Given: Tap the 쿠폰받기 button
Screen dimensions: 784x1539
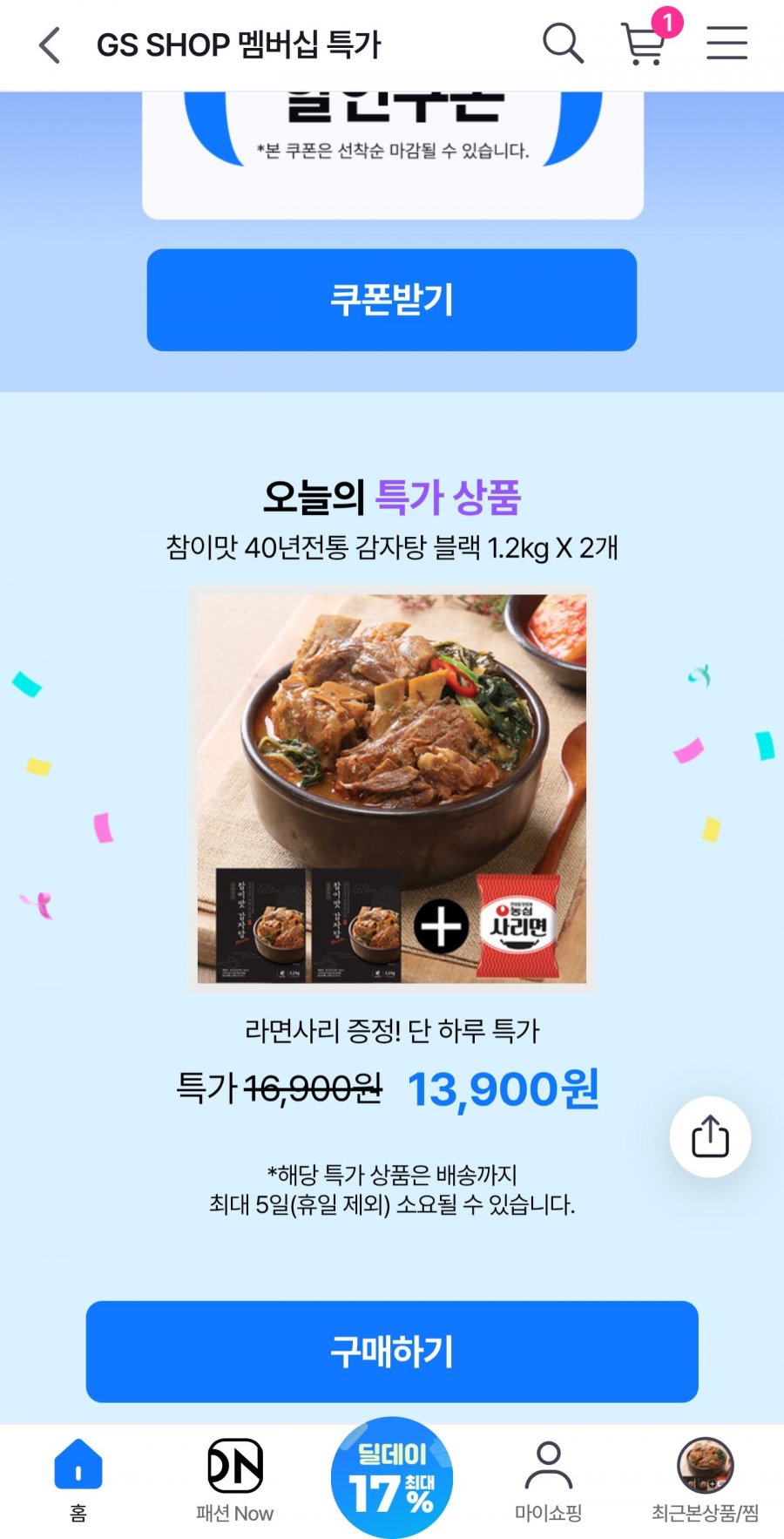Looking at the screenshot, I should pos(391,300).
